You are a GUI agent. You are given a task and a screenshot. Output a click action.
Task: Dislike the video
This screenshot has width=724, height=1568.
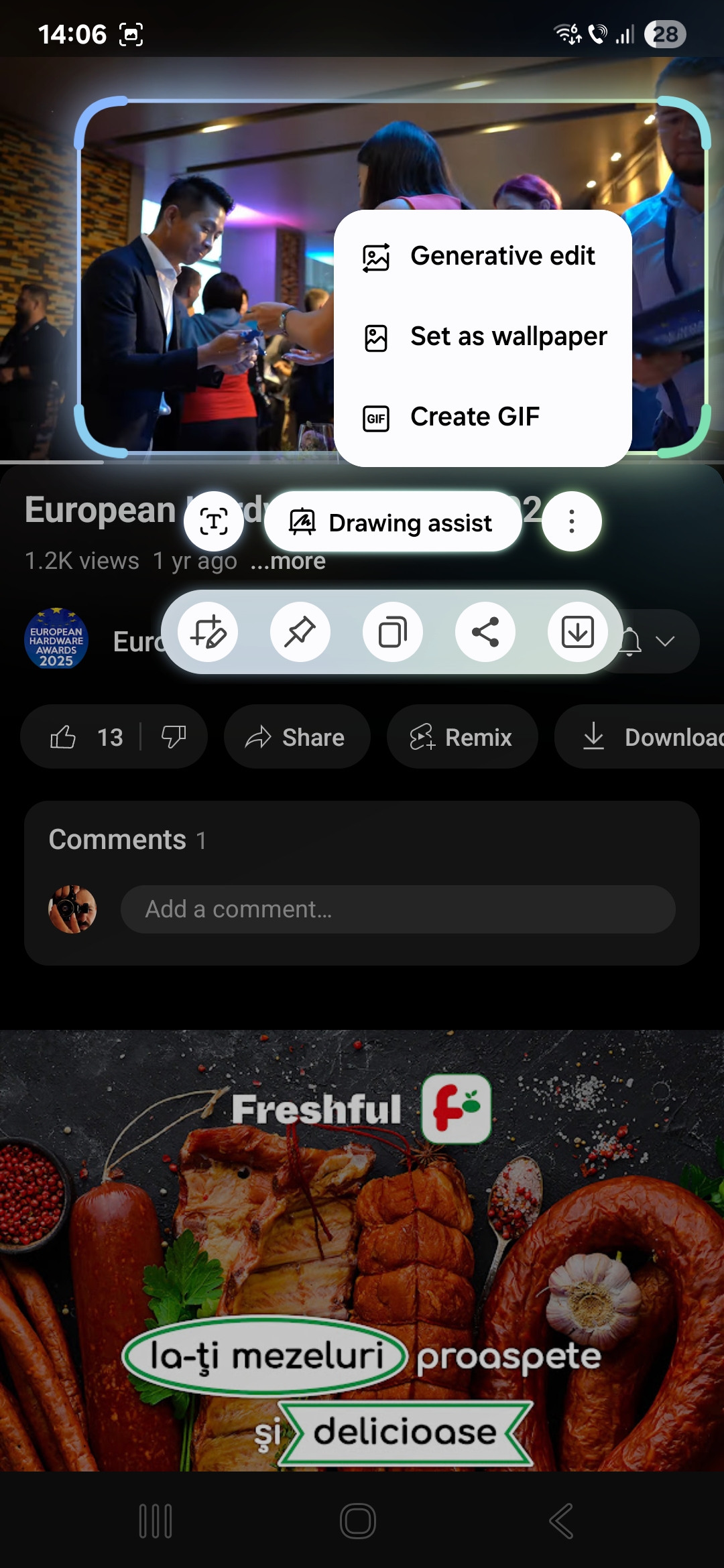point(174,737)
